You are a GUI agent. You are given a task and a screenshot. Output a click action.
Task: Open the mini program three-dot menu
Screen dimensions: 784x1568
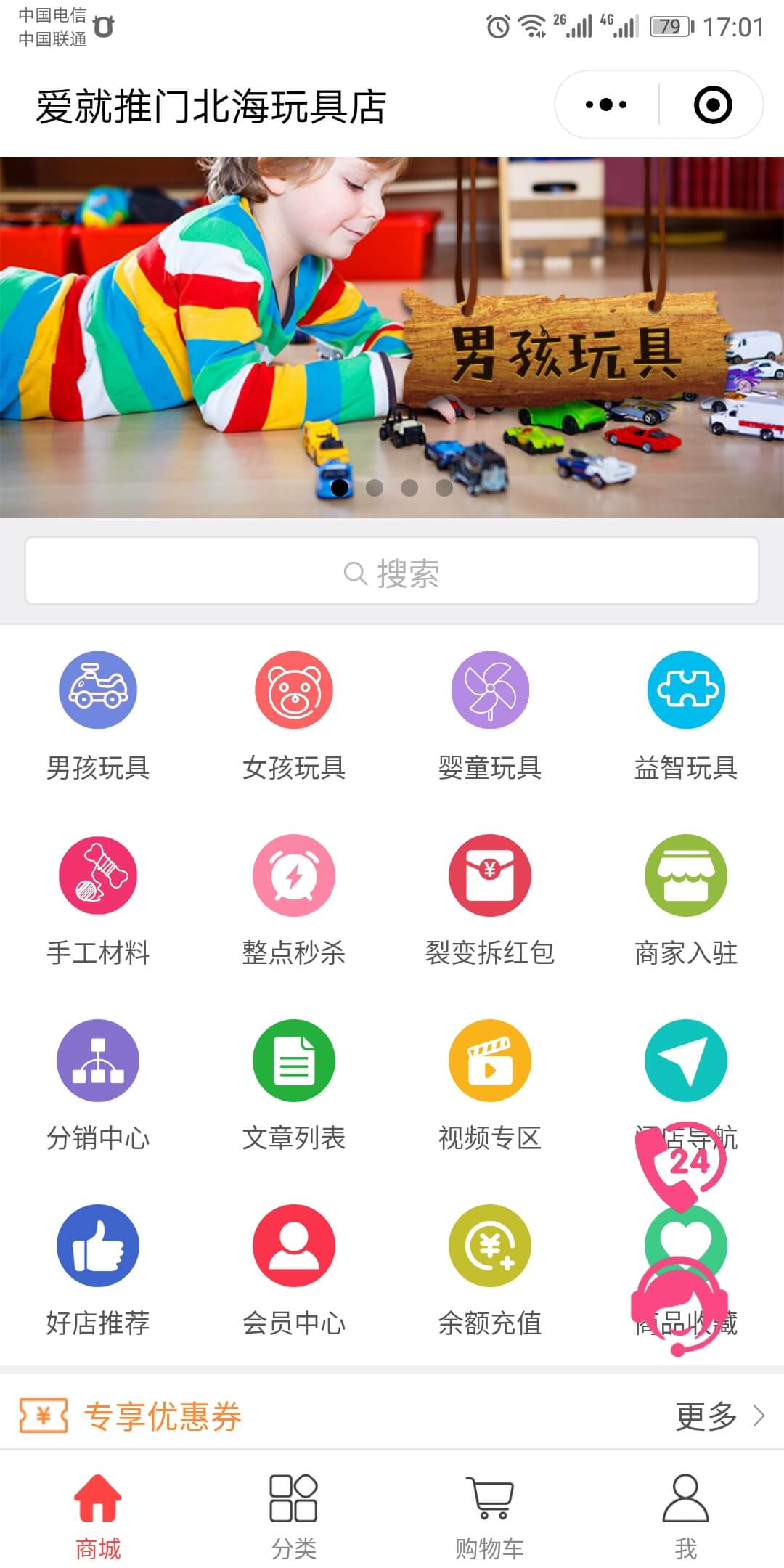point(606,105)
